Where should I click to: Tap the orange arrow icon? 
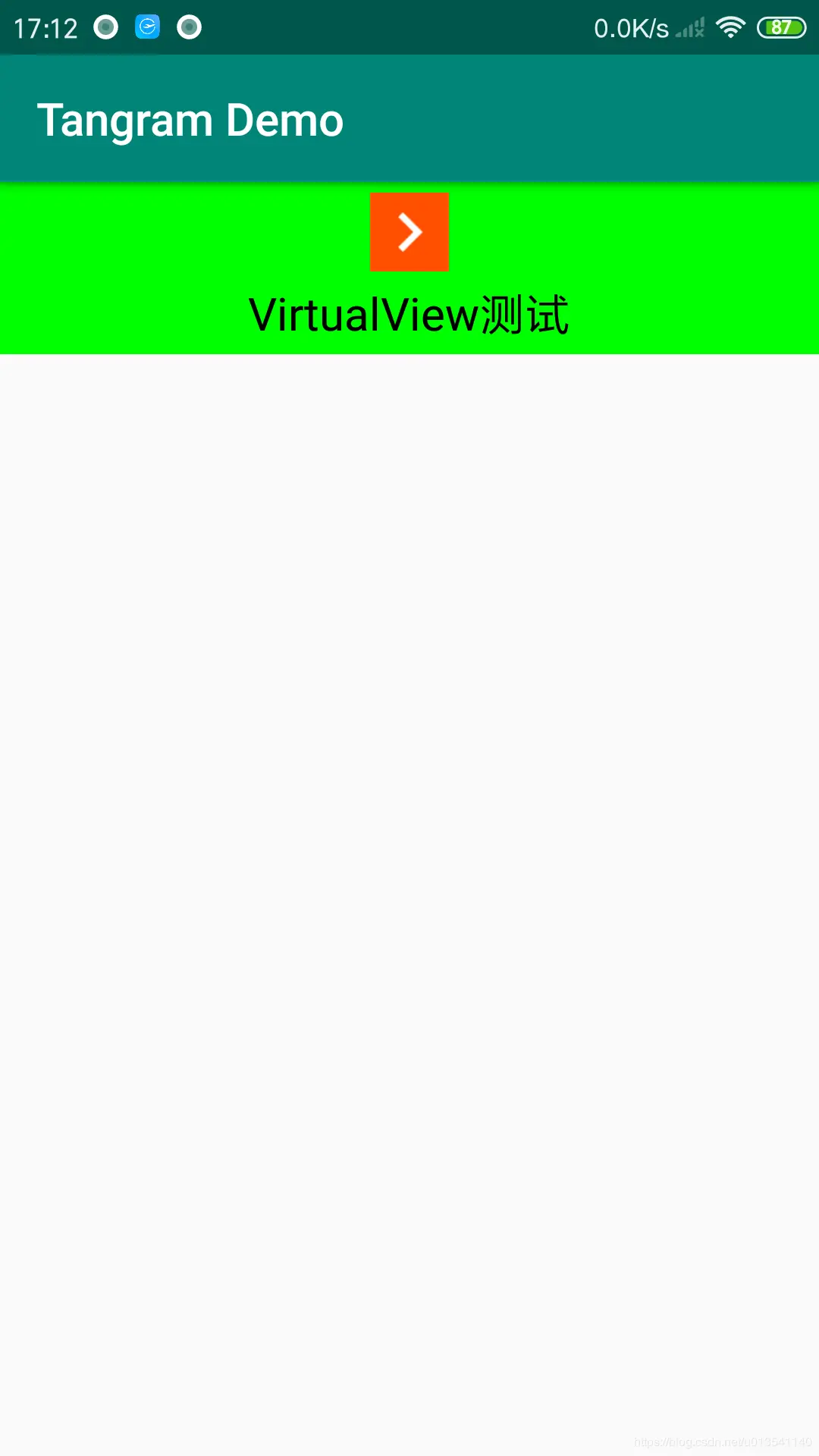pyautogui.click(x=409, y=232)
